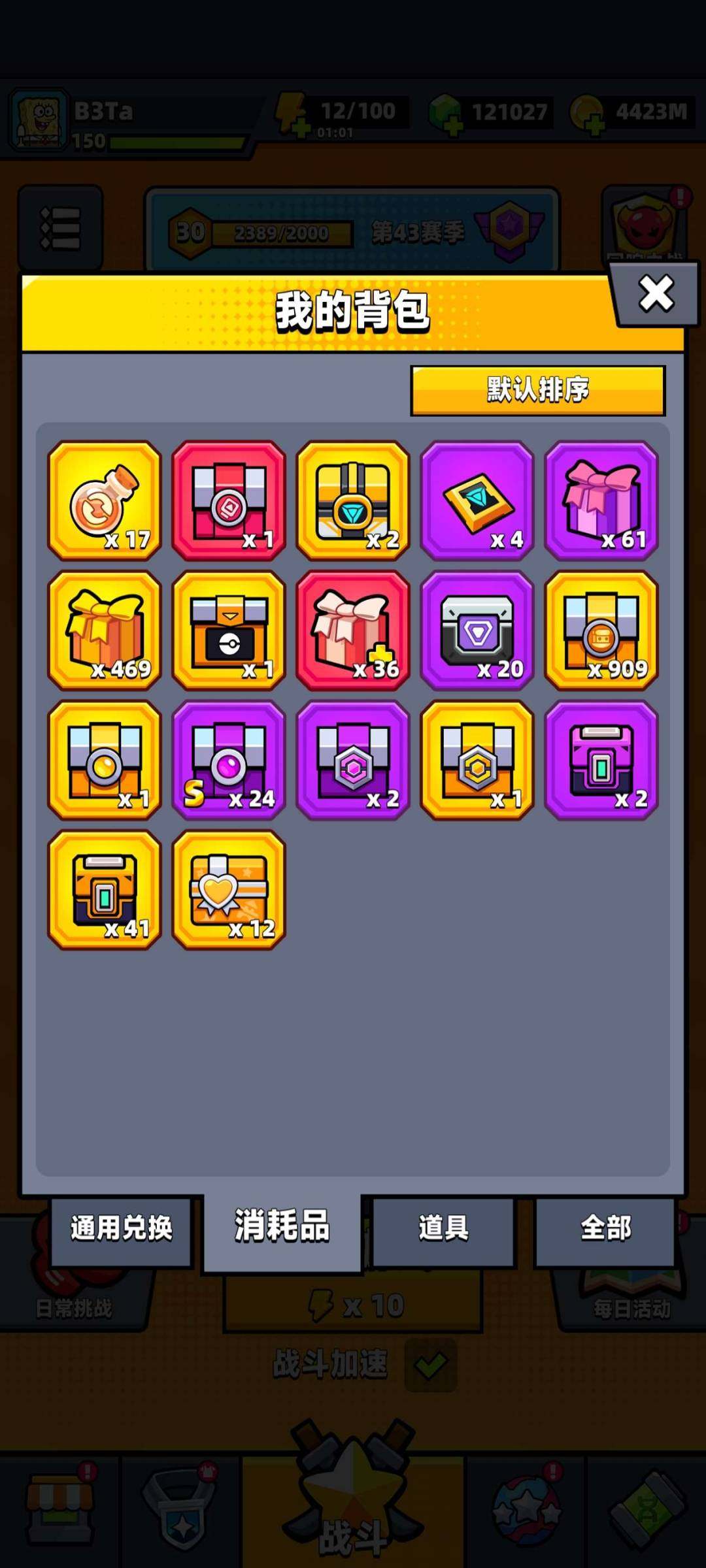Choose the chest item showing x909
The image size is (706, 1568).
[601, 630]
